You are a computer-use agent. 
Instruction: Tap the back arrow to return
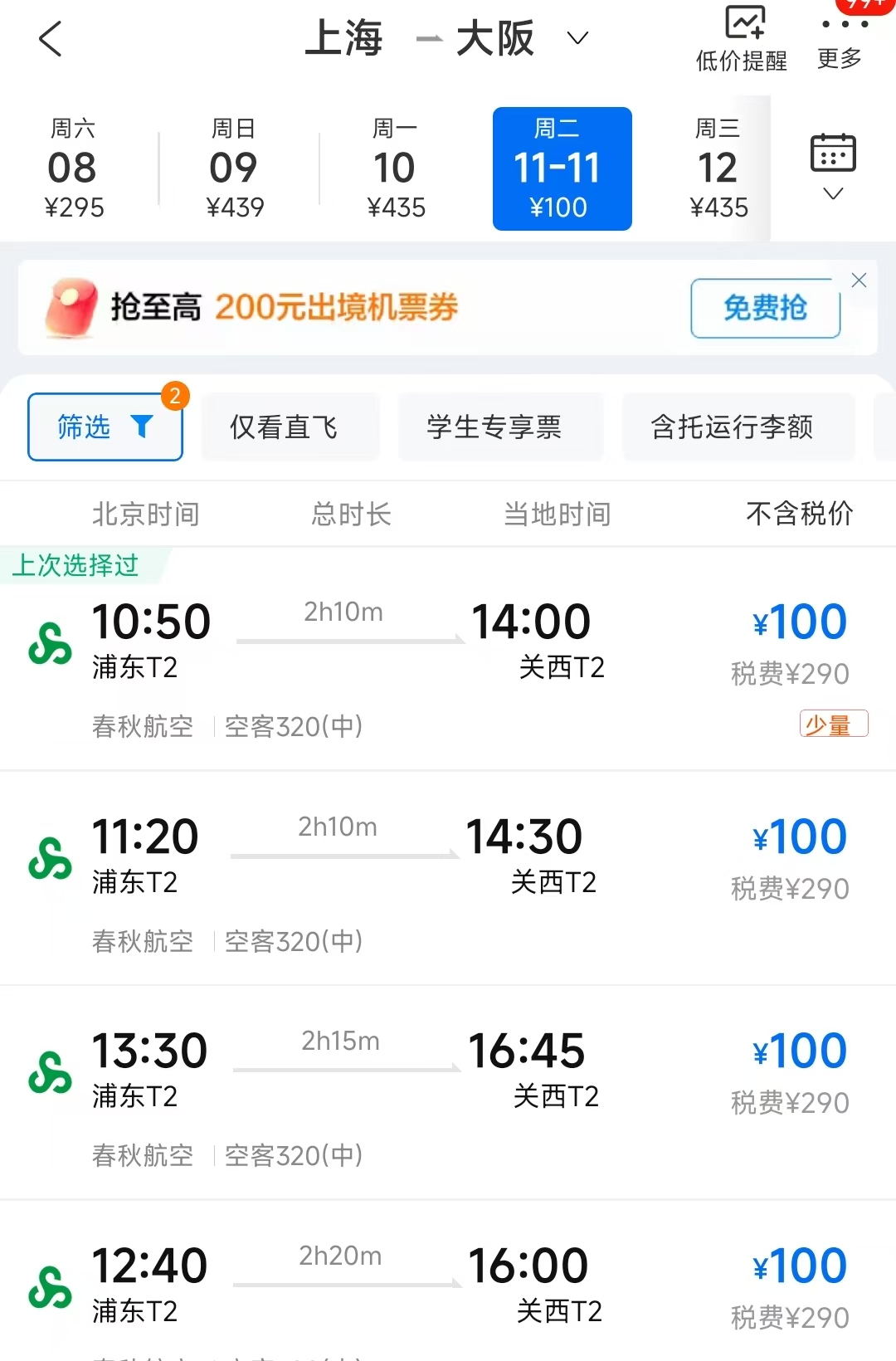(51, 38)
